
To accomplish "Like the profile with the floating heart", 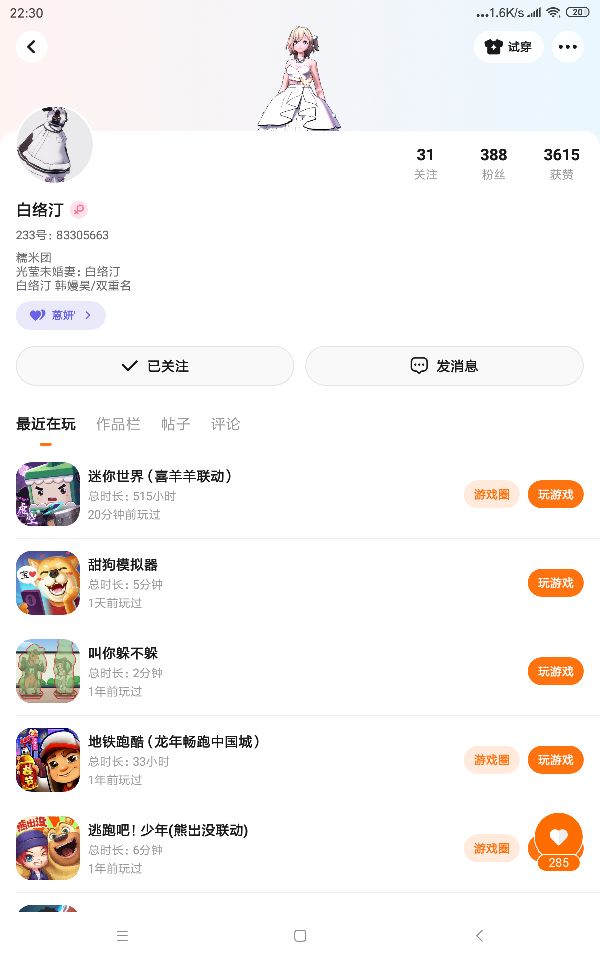I will click(558, 837).
